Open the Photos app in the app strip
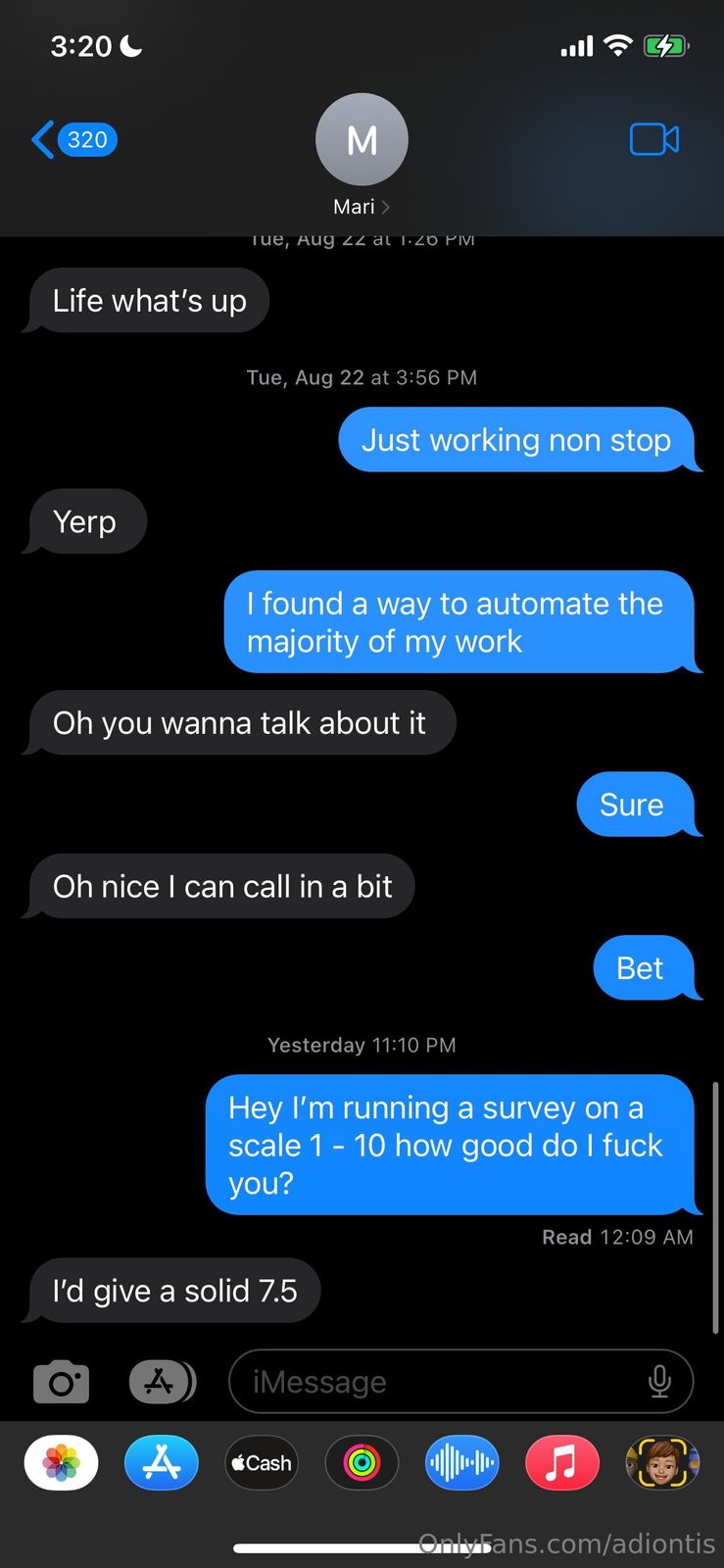Viewport: 724px width, 1568px height. pos(61,1463)
